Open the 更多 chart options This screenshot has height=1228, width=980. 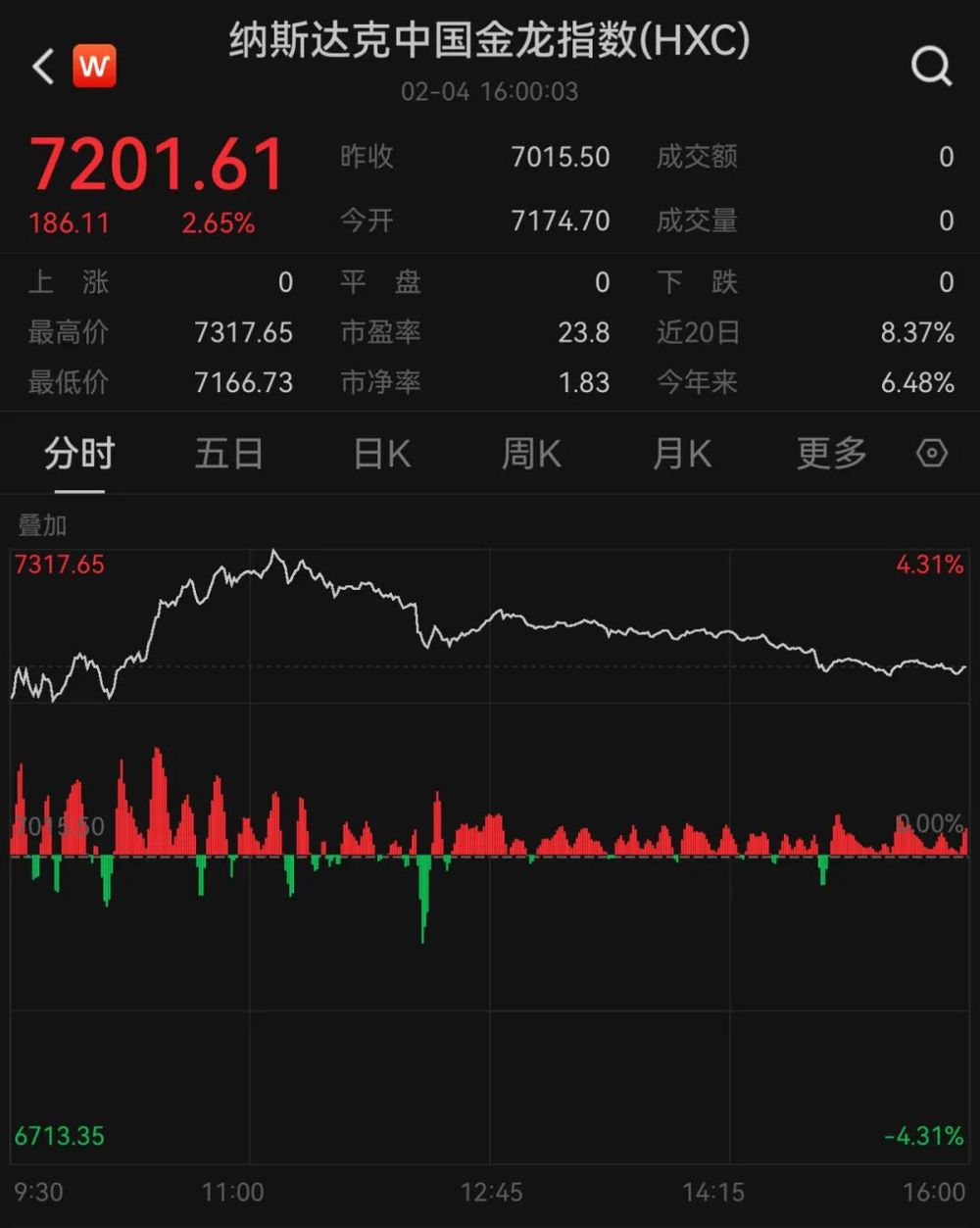pyautogui.click(x=832, y=454)
